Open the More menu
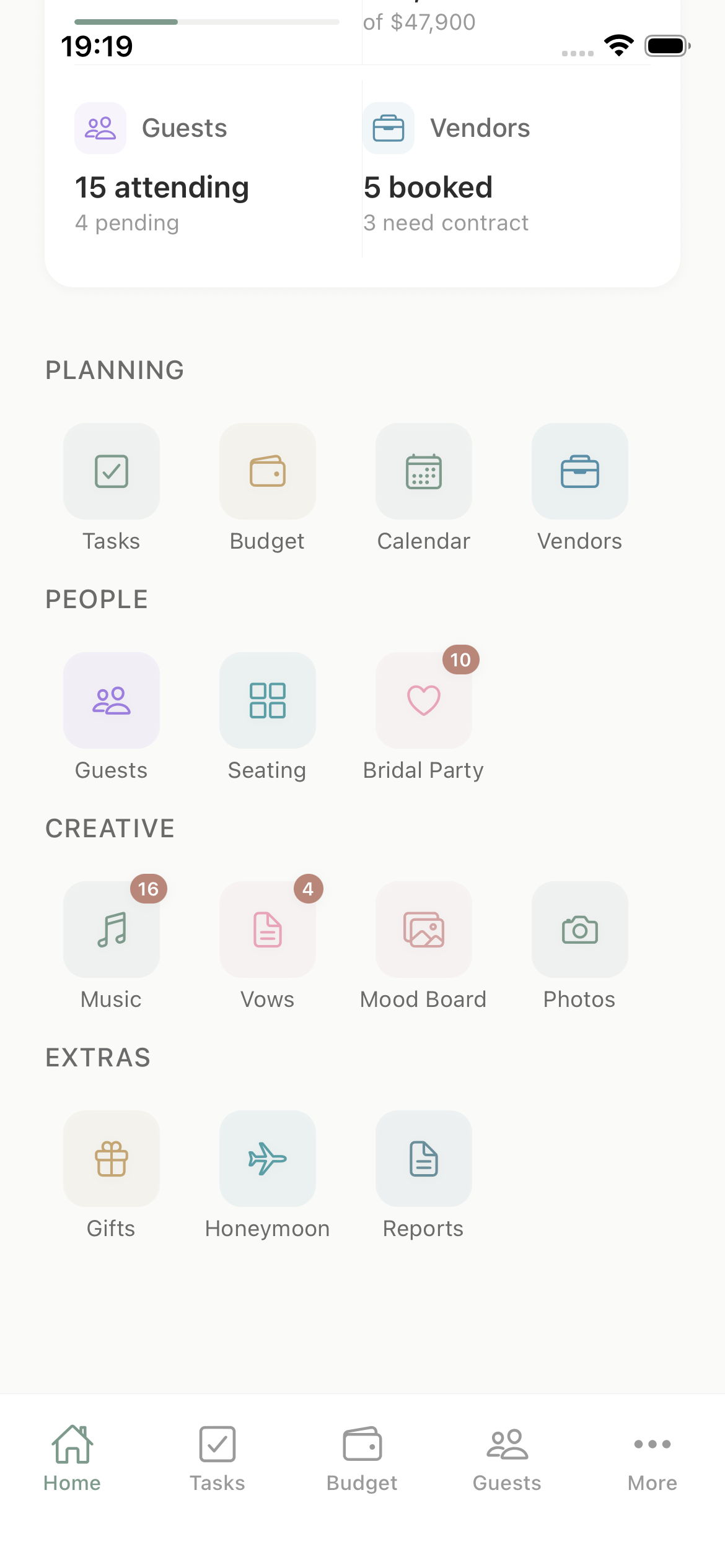 coord(652,1461)
